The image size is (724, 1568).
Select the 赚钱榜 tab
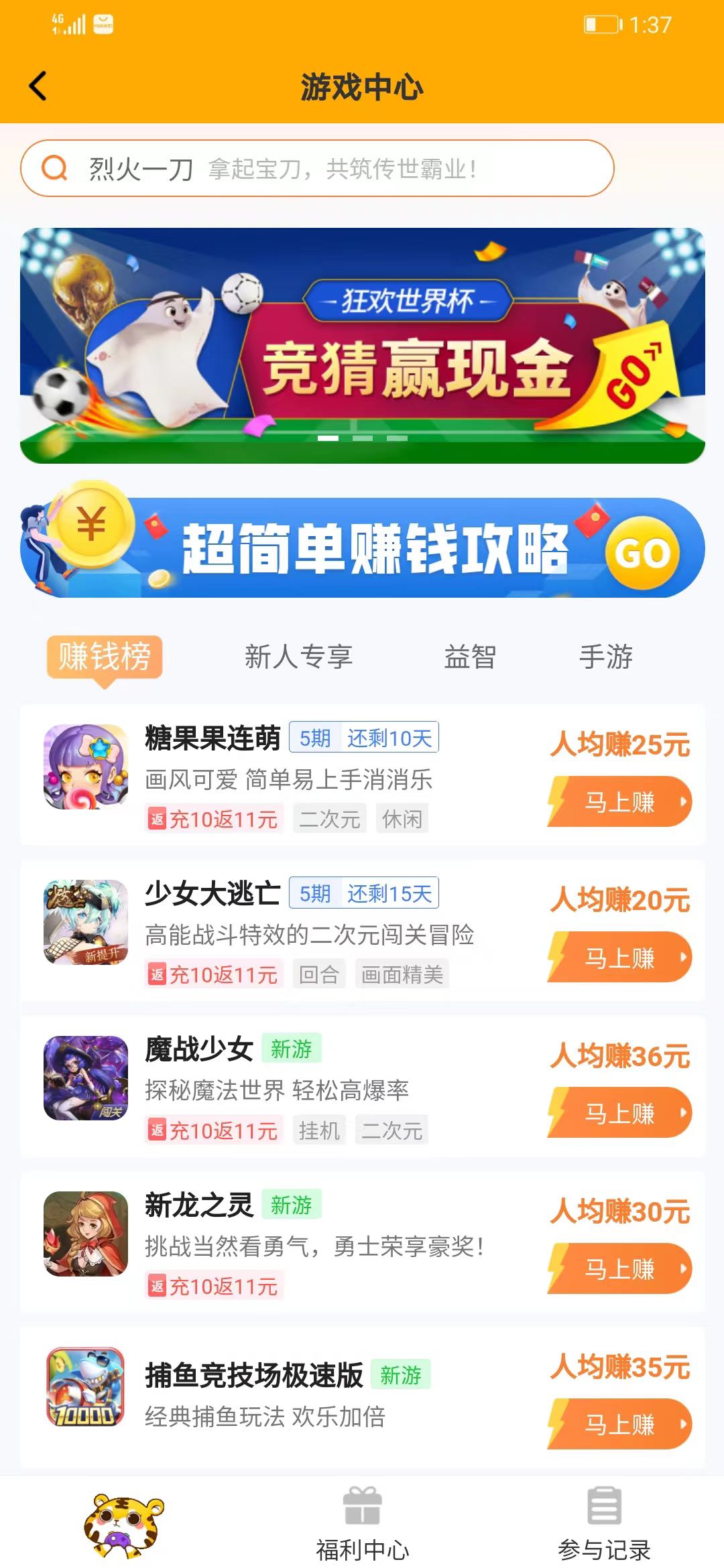[105, 656]
